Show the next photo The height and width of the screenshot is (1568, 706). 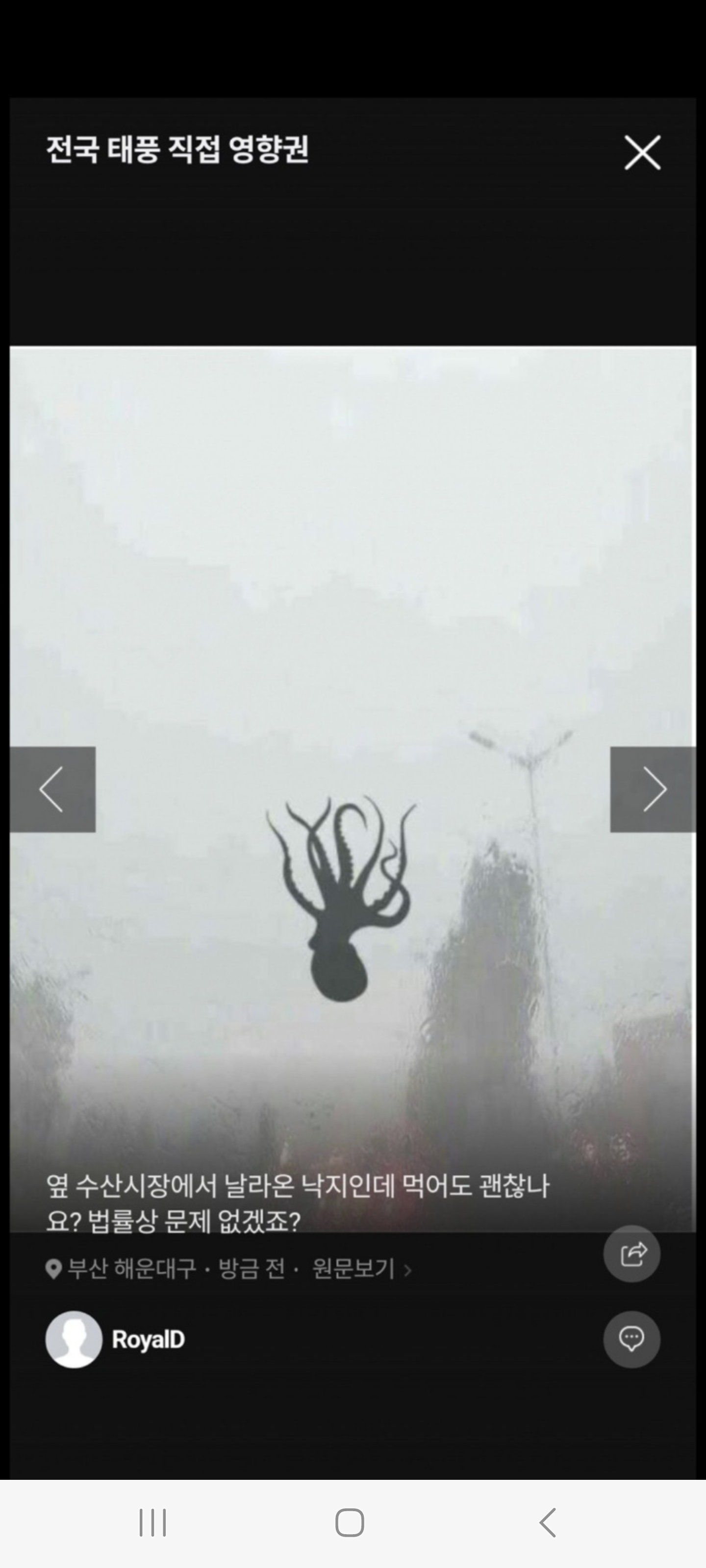[653, 789]
